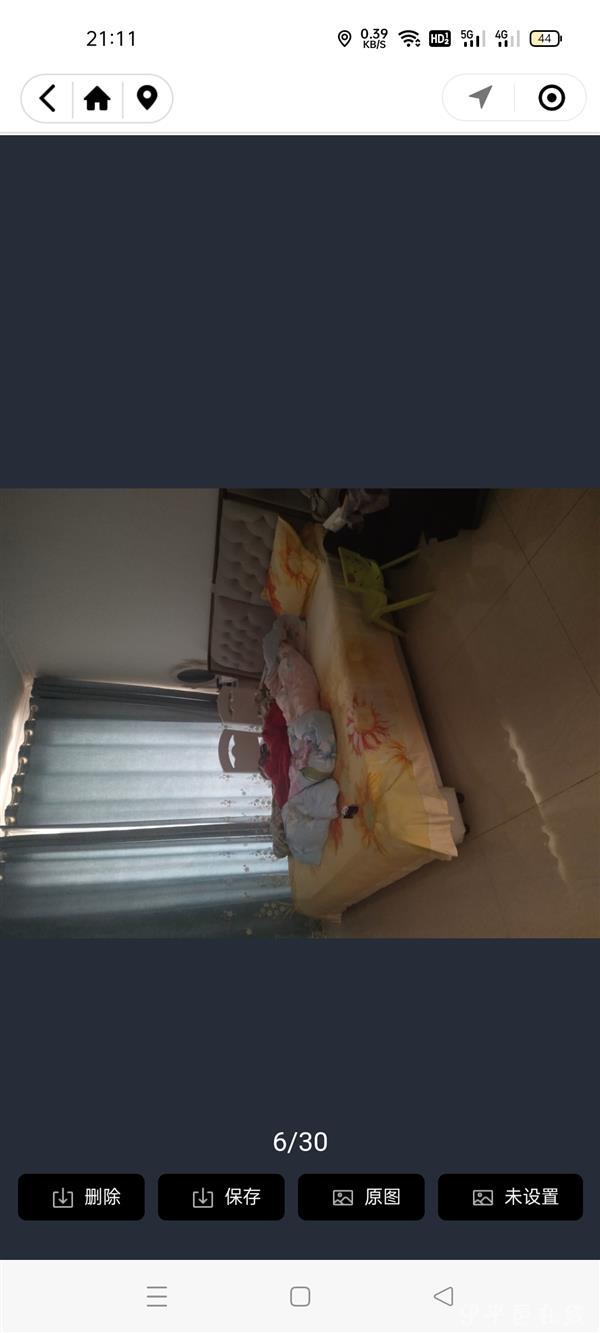600x1333 pixels.
Task: Return to the mini program home
Action: coord(97,98)
